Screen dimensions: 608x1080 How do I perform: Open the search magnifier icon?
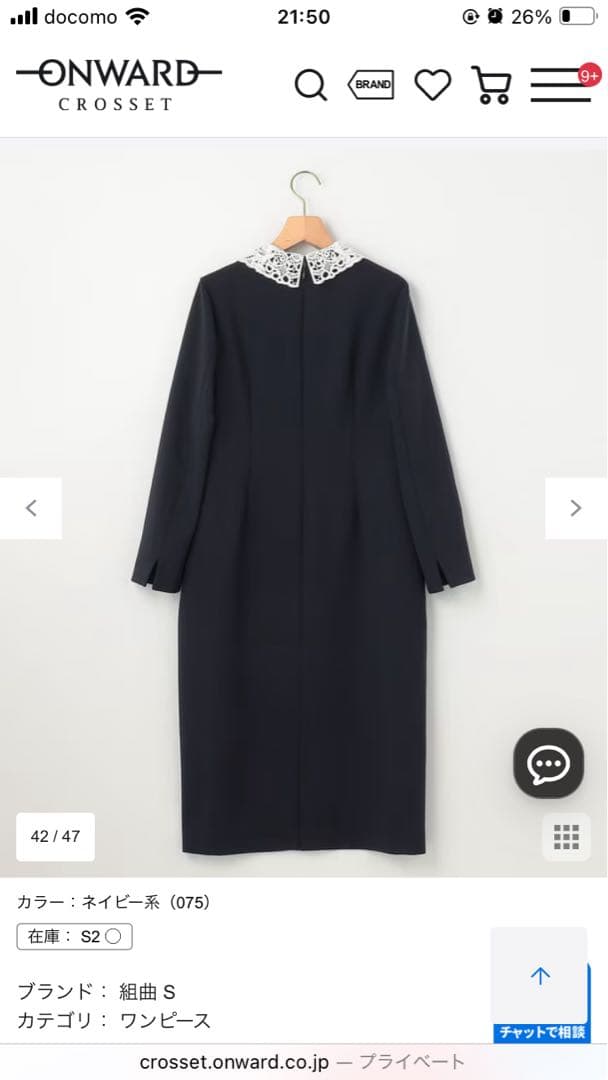(311, 86)
